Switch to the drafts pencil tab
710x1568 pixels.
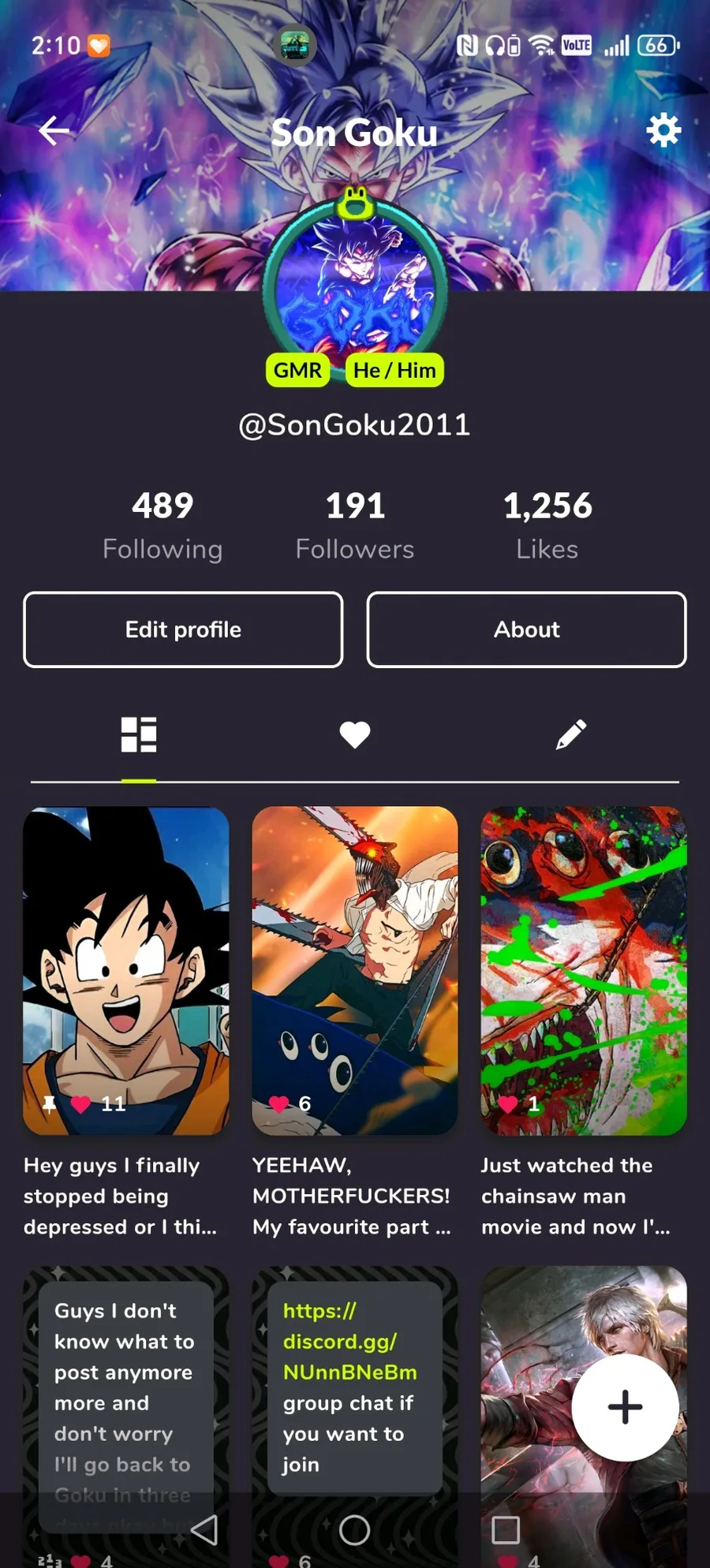coord(570,734)
